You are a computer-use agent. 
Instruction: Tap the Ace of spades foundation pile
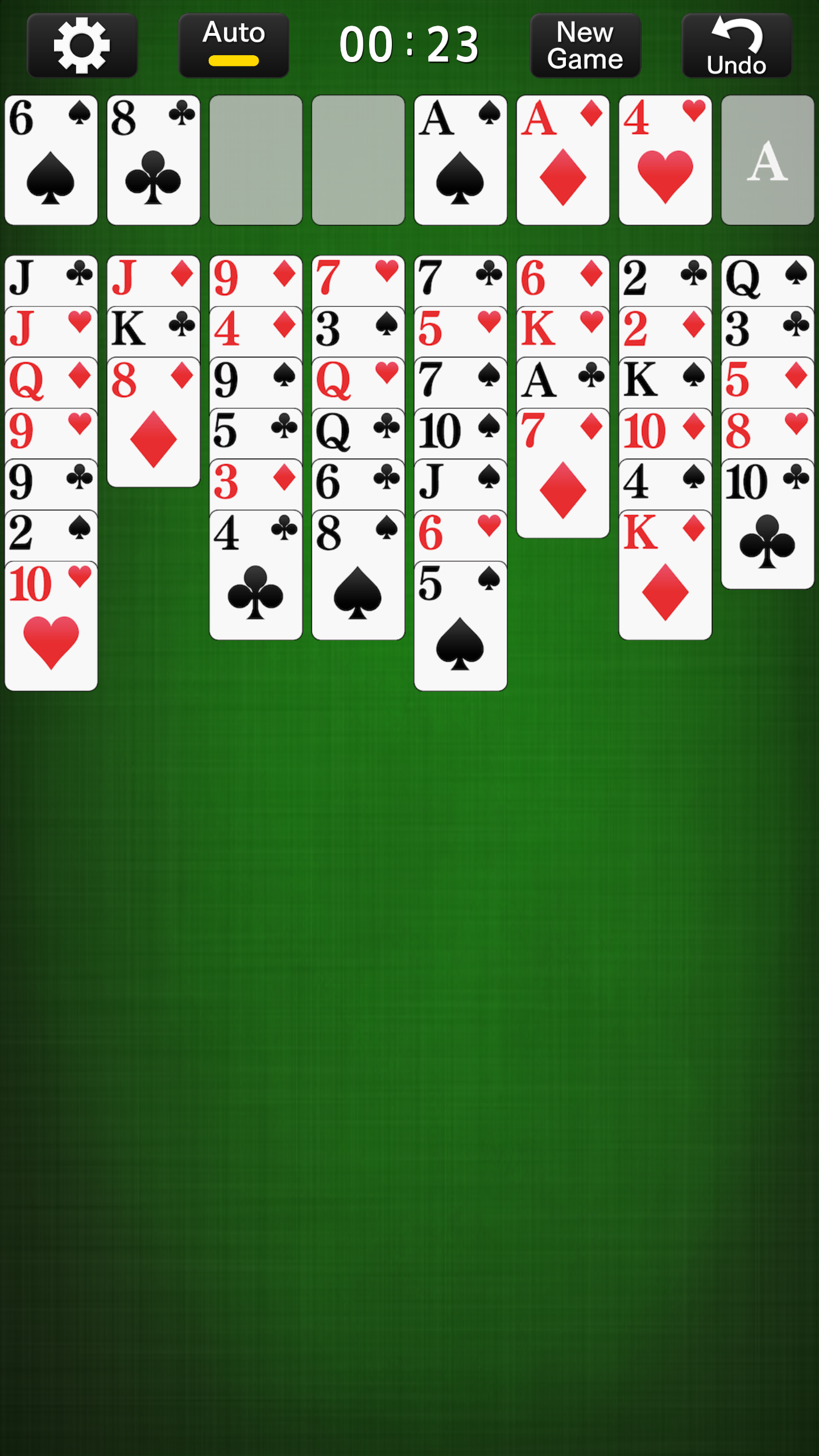(x=461, y=160)
